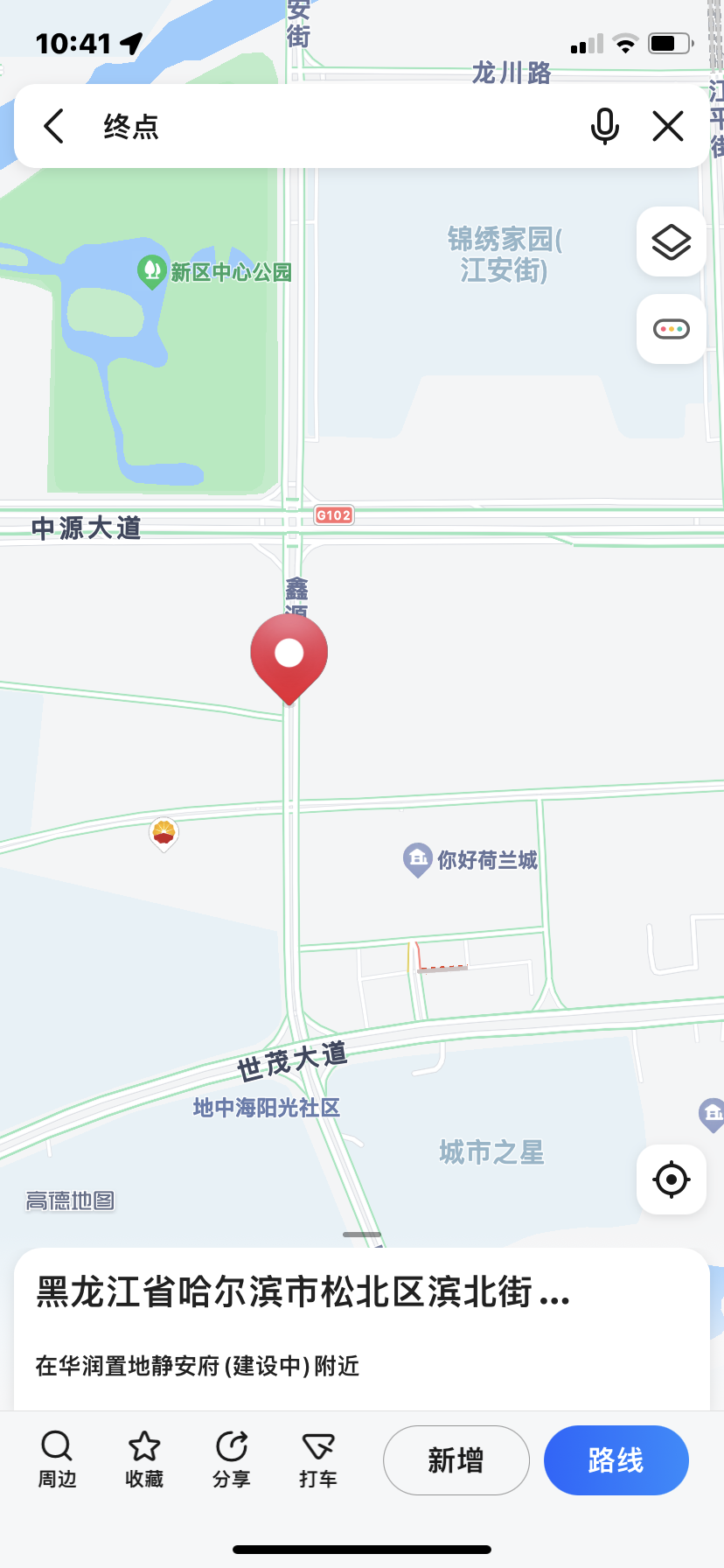Hail a ride with 打车
The image size is (724, 1568).
pos(318,1459)
